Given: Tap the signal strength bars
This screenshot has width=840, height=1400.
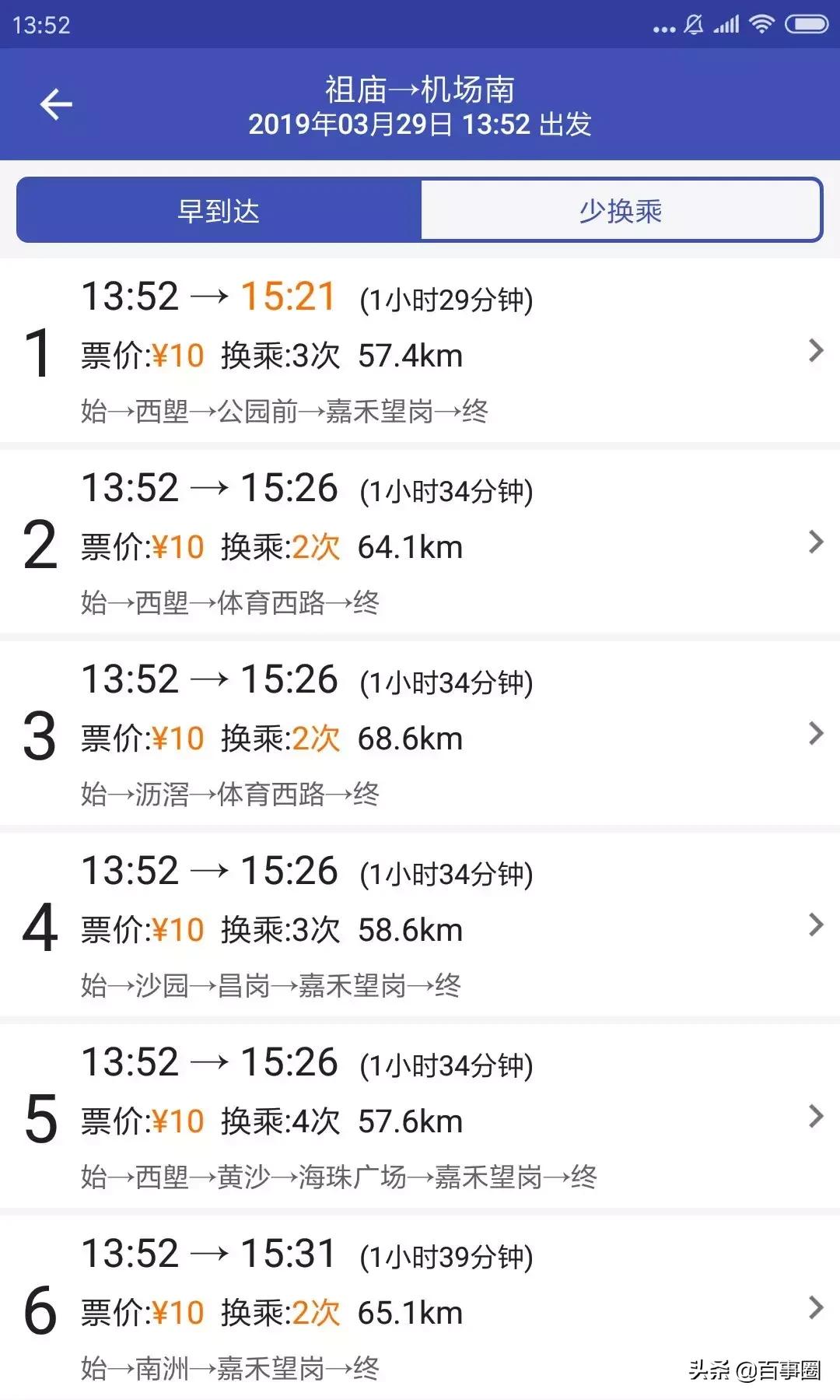Looking at the screenshot, I should pyautogui.click(x=725, y=25).
